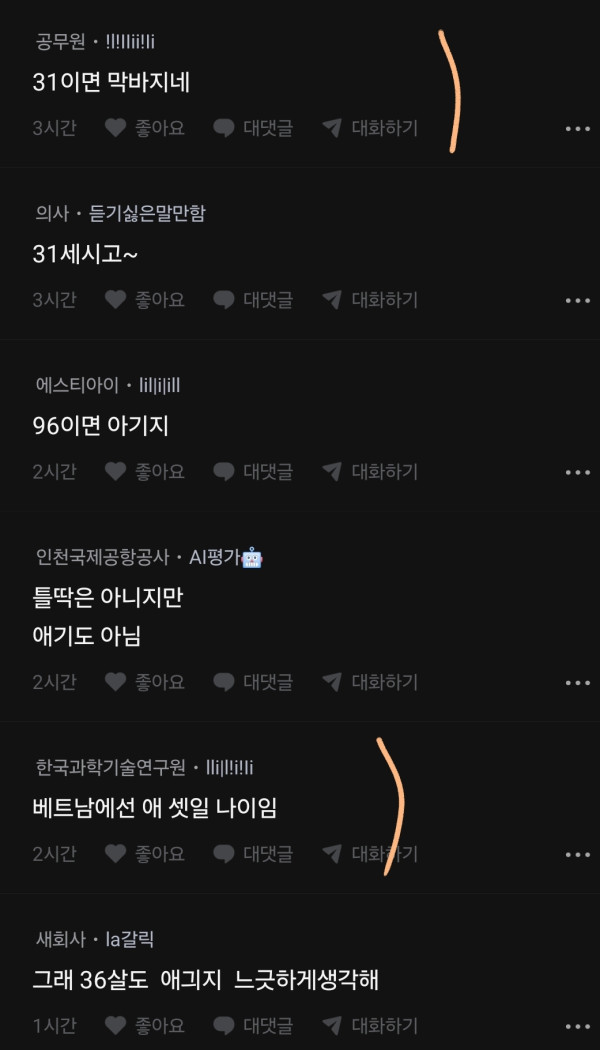The width and height of the screenshot is (600, 1050).
Task: Tap 대화하기 under '96이면 아기지'
Action: (370, 471)
